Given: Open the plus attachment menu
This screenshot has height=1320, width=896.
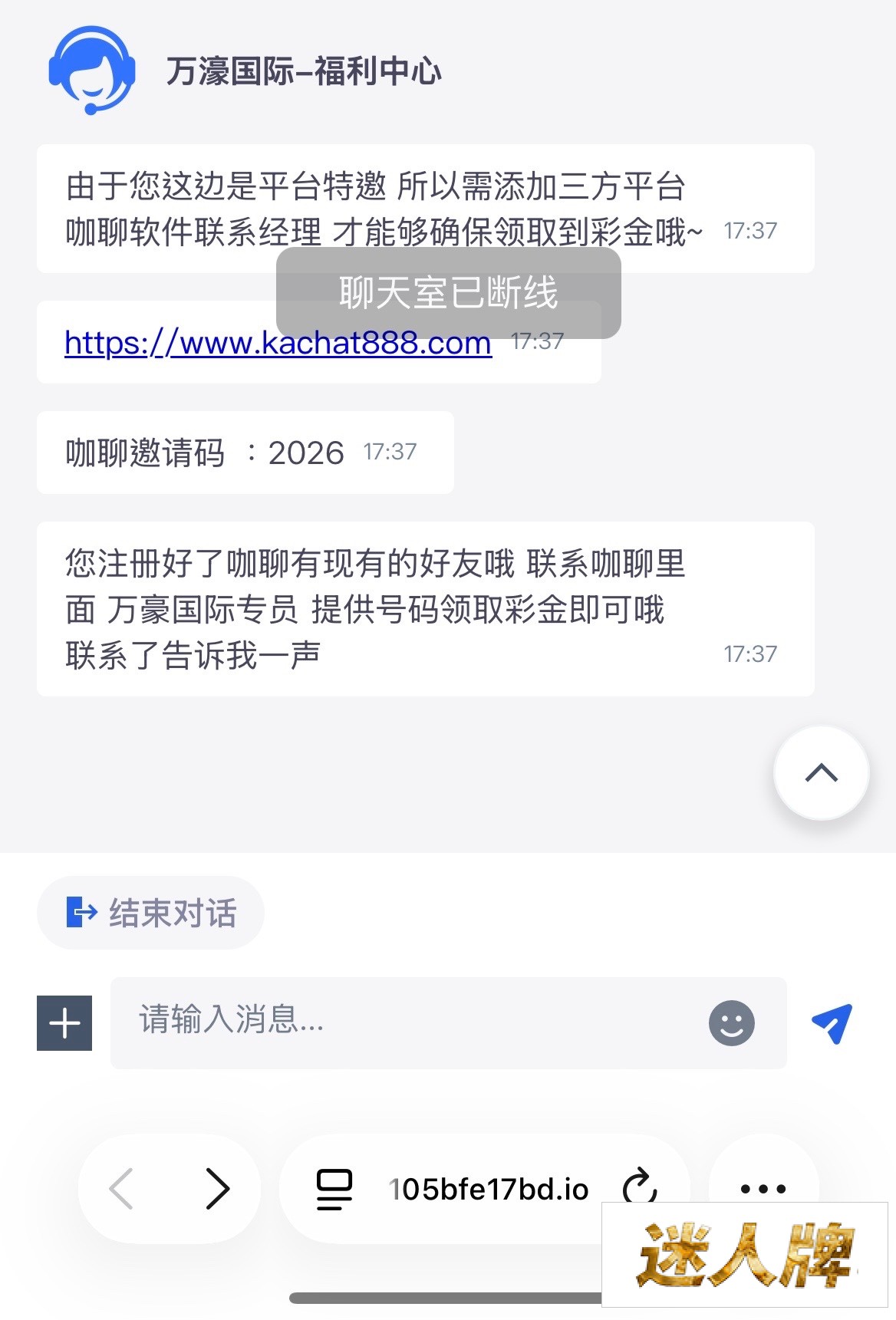Looking at the screenshot, I should click(64, 1023).
